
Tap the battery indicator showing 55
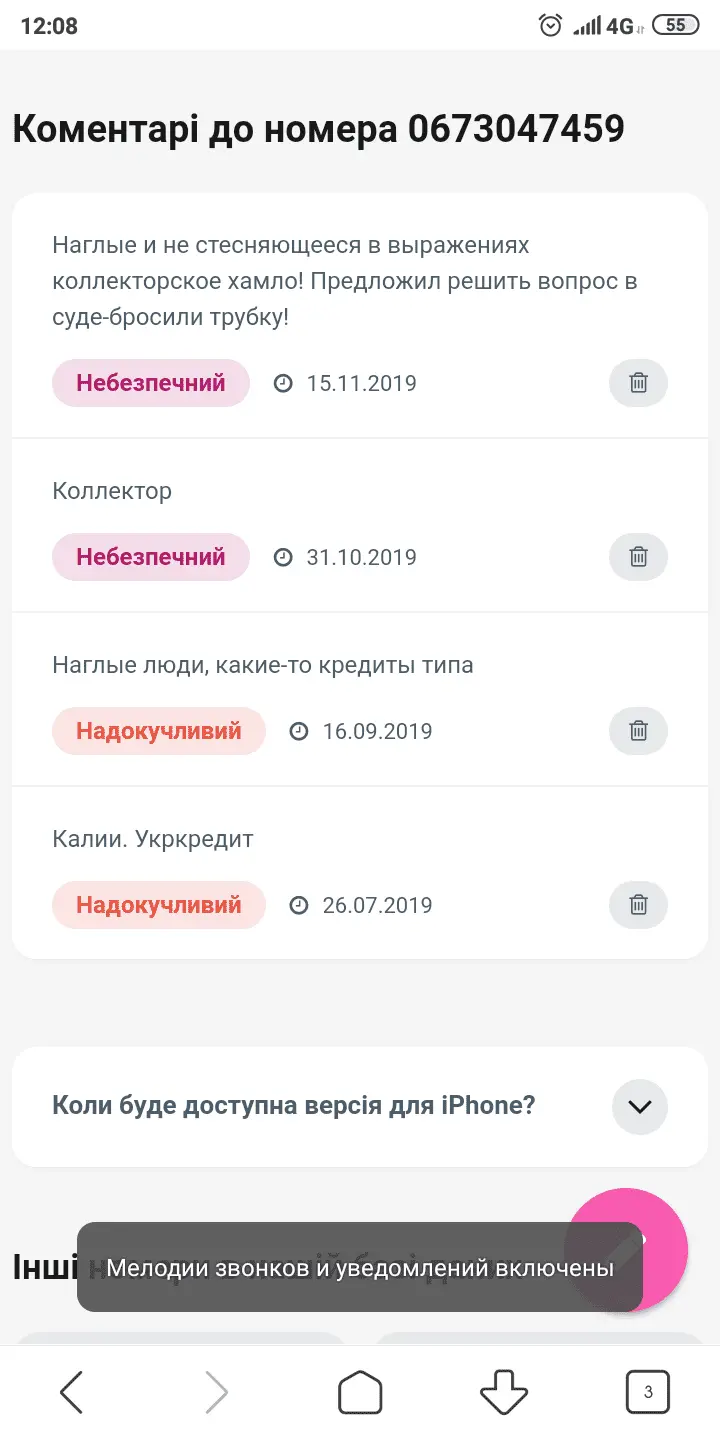coord(674,25)
